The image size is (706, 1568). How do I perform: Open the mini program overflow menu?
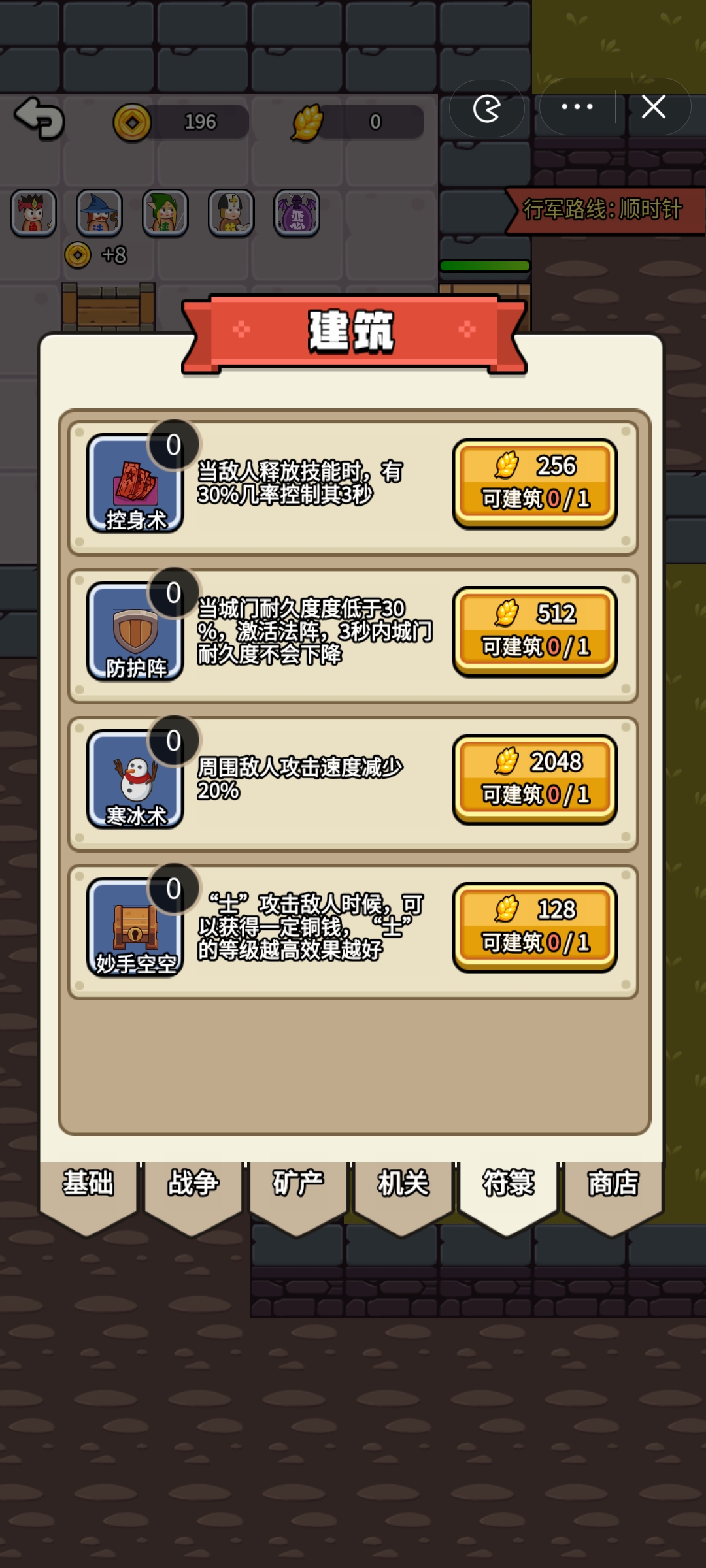pos(577,106)
